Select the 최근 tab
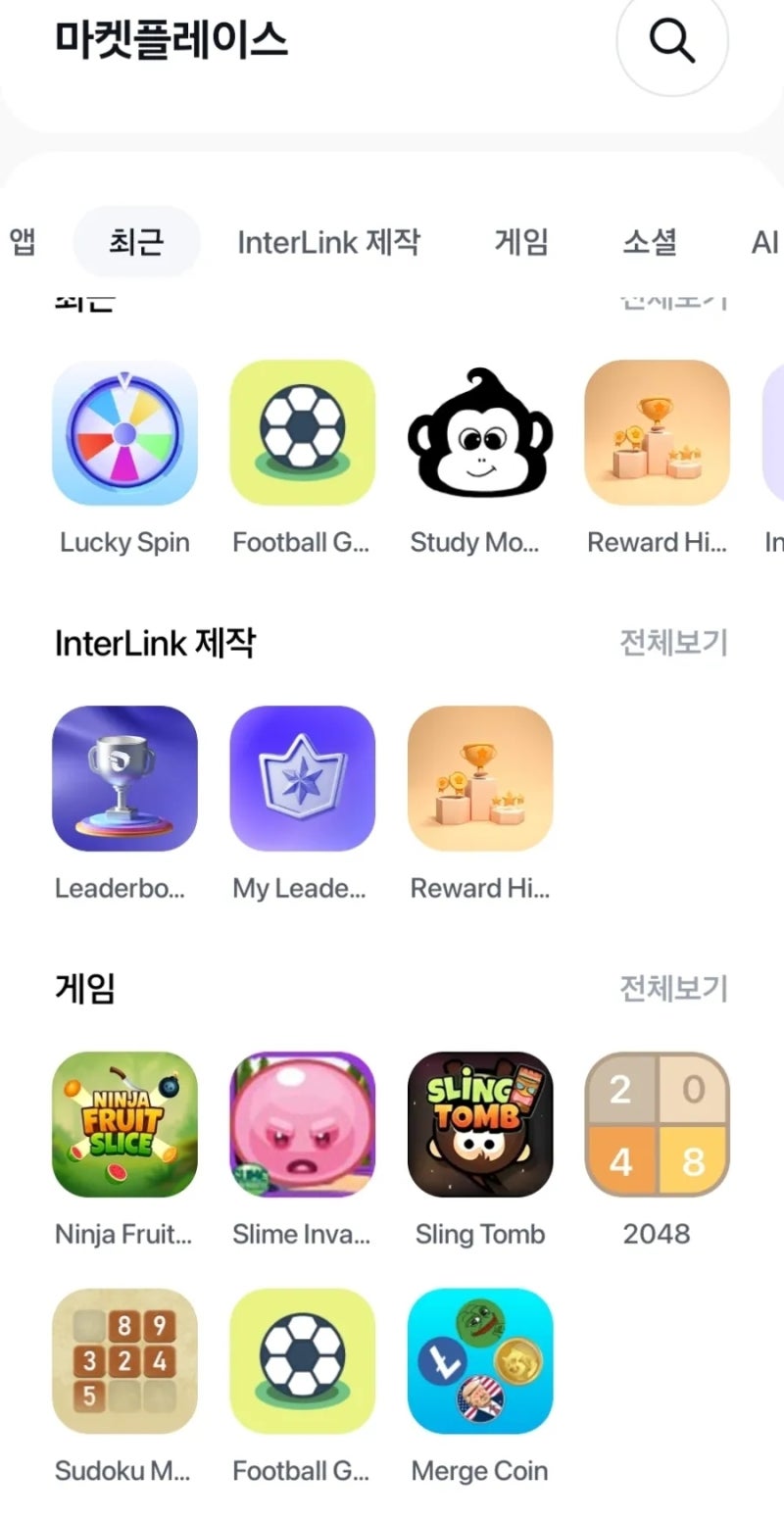Image resolution: width=784 pixels, height=1520 pixels. (136, 242)
